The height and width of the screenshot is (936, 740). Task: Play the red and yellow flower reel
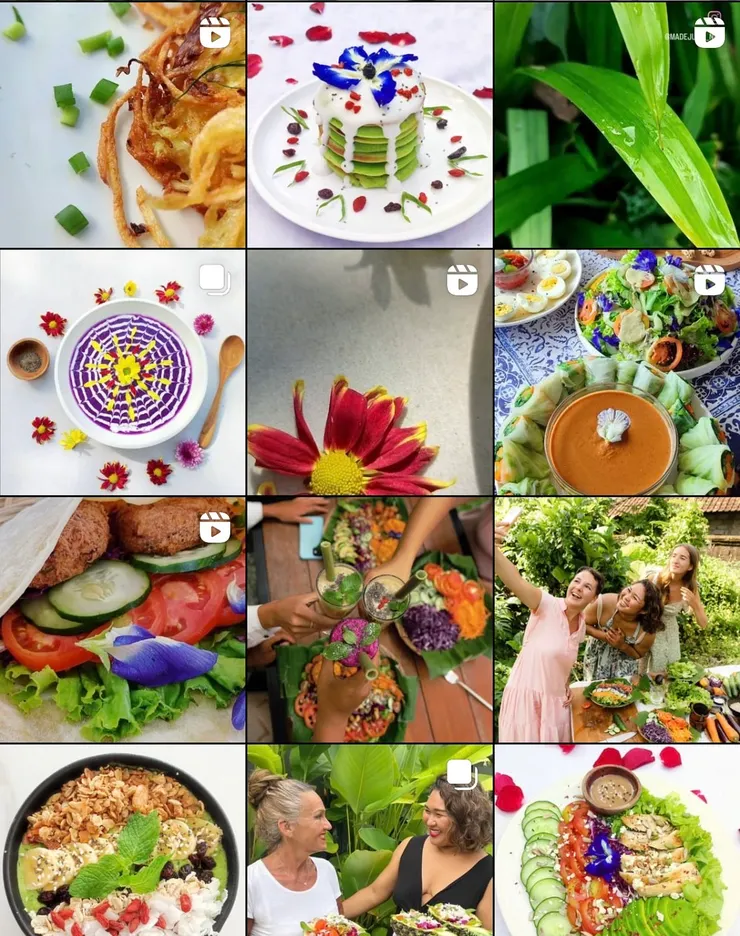click(x=370, y=372)
